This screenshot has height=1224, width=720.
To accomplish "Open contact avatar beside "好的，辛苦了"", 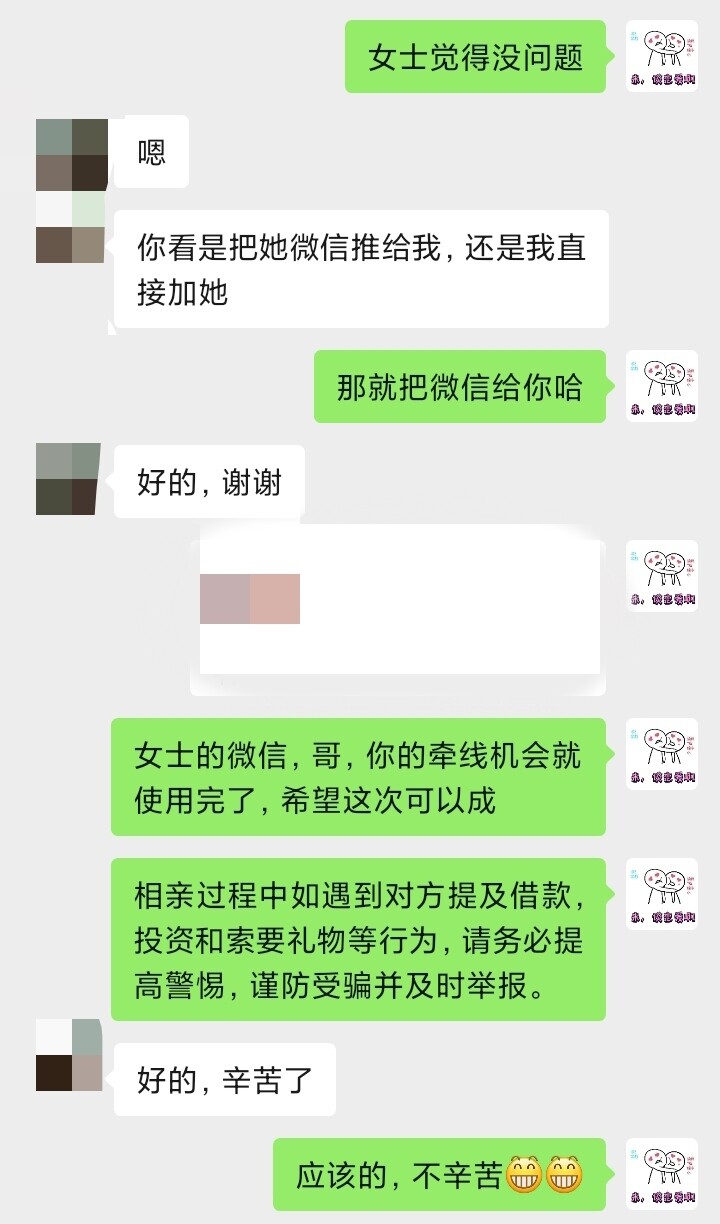I will coord(69,1055).
